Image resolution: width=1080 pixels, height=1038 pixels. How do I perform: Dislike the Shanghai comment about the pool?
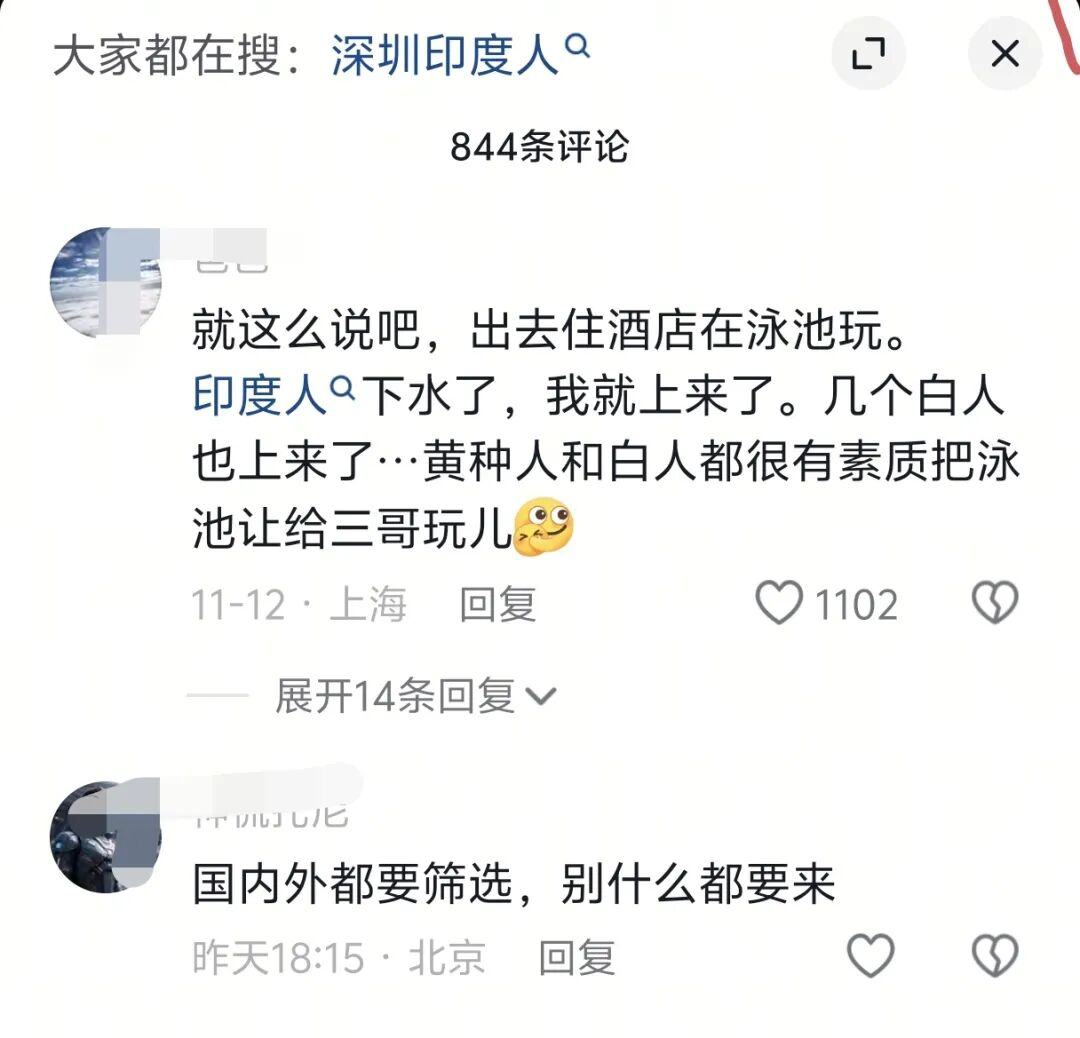pos(995,603)
